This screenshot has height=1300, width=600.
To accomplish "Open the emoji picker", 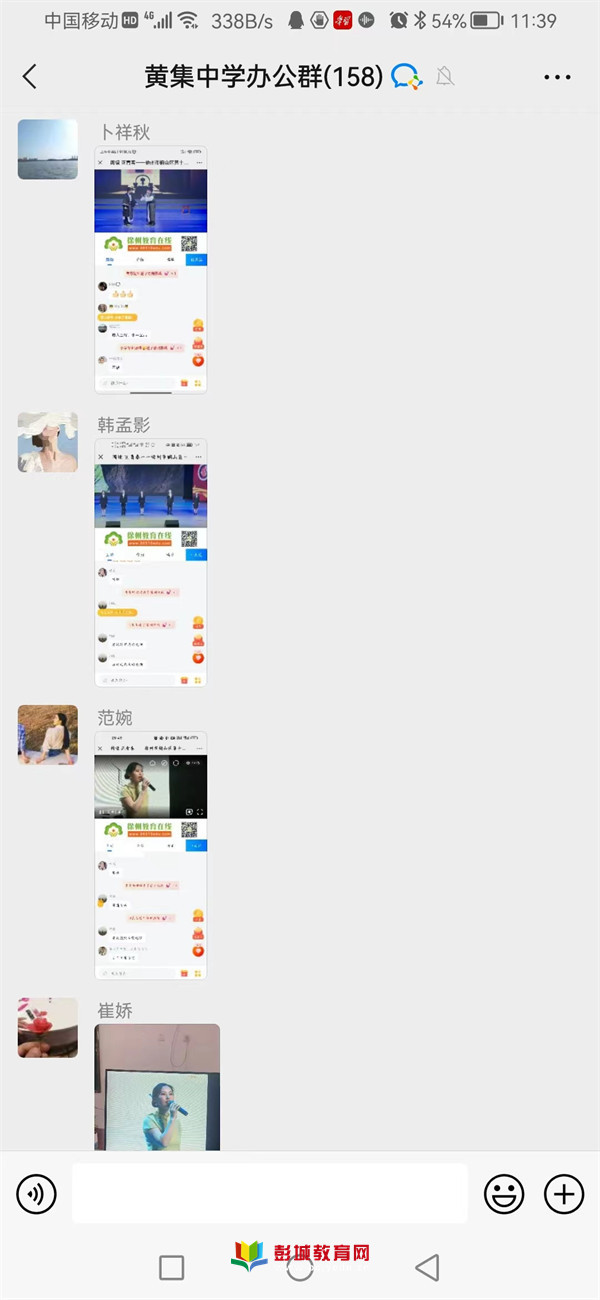I will pyautogui.click(x=504, y=1193).
